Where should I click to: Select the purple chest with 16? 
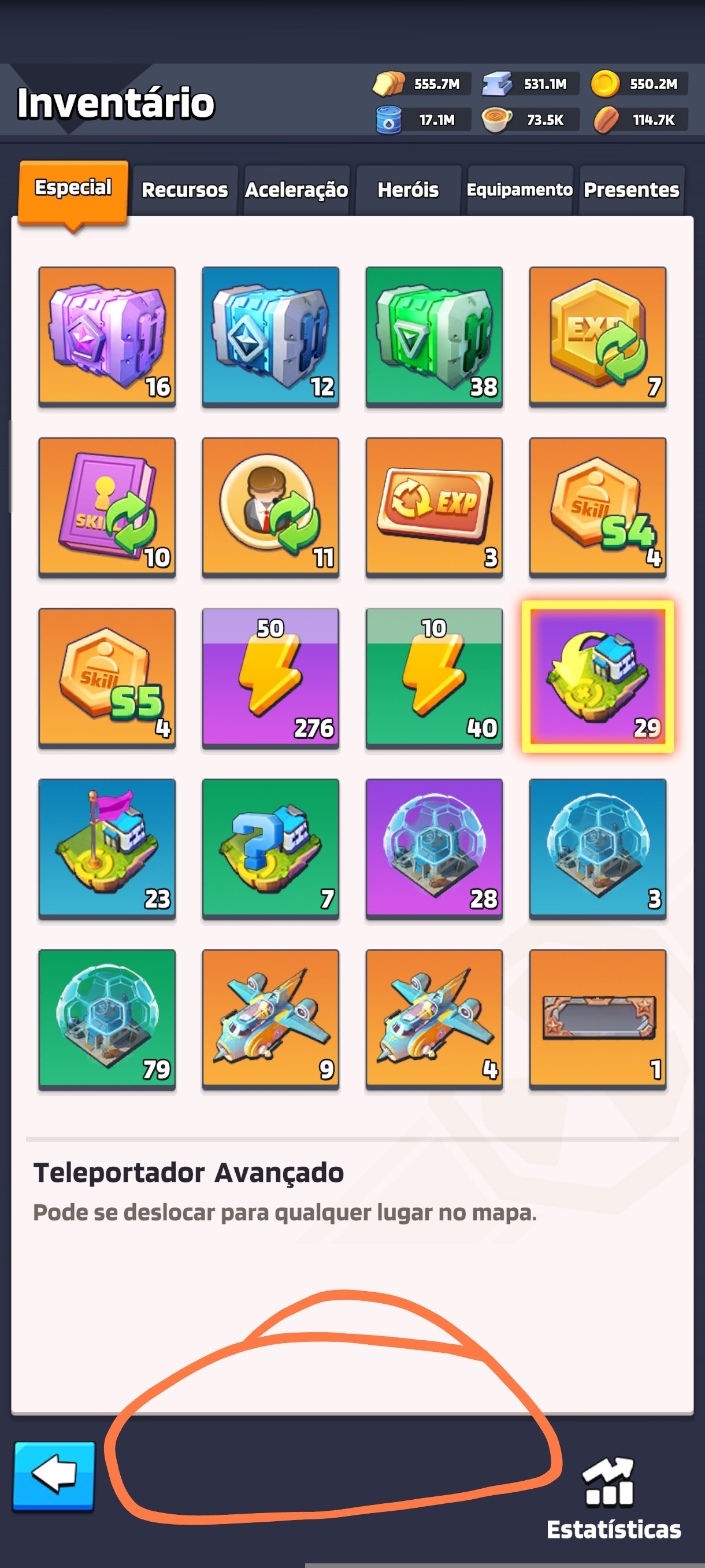point(107,336)
